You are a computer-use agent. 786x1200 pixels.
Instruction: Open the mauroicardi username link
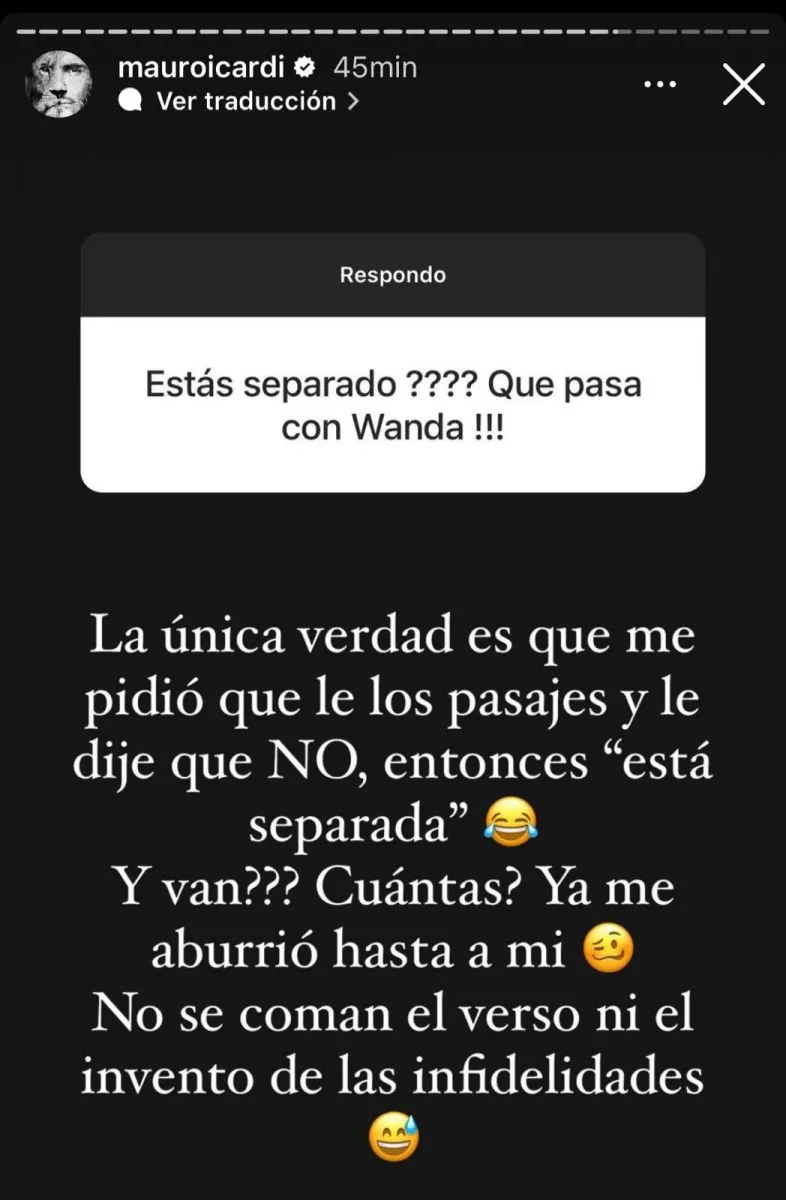pyautogui.click(x=202, y=68)
